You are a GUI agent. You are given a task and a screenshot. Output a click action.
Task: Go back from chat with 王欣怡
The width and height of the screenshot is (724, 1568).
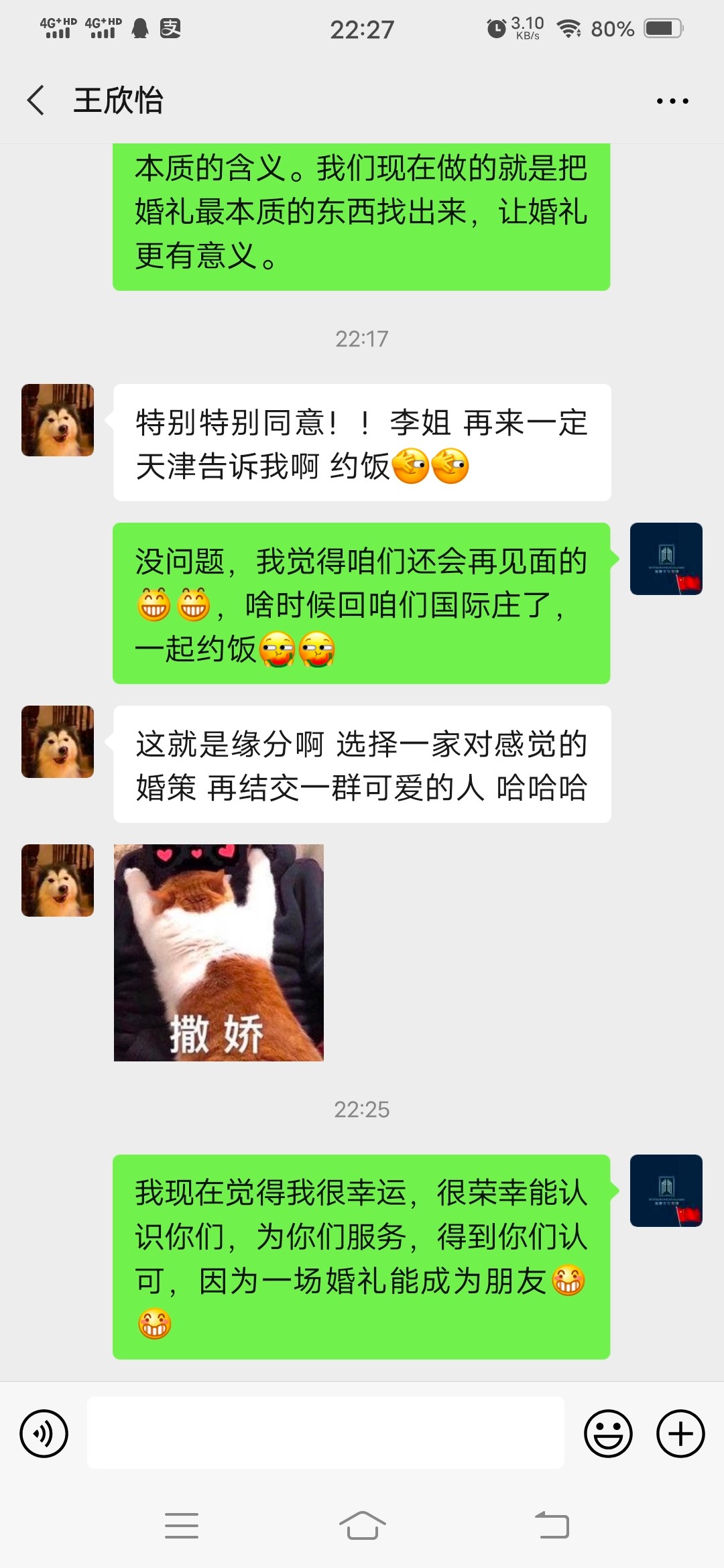[36, 101]
